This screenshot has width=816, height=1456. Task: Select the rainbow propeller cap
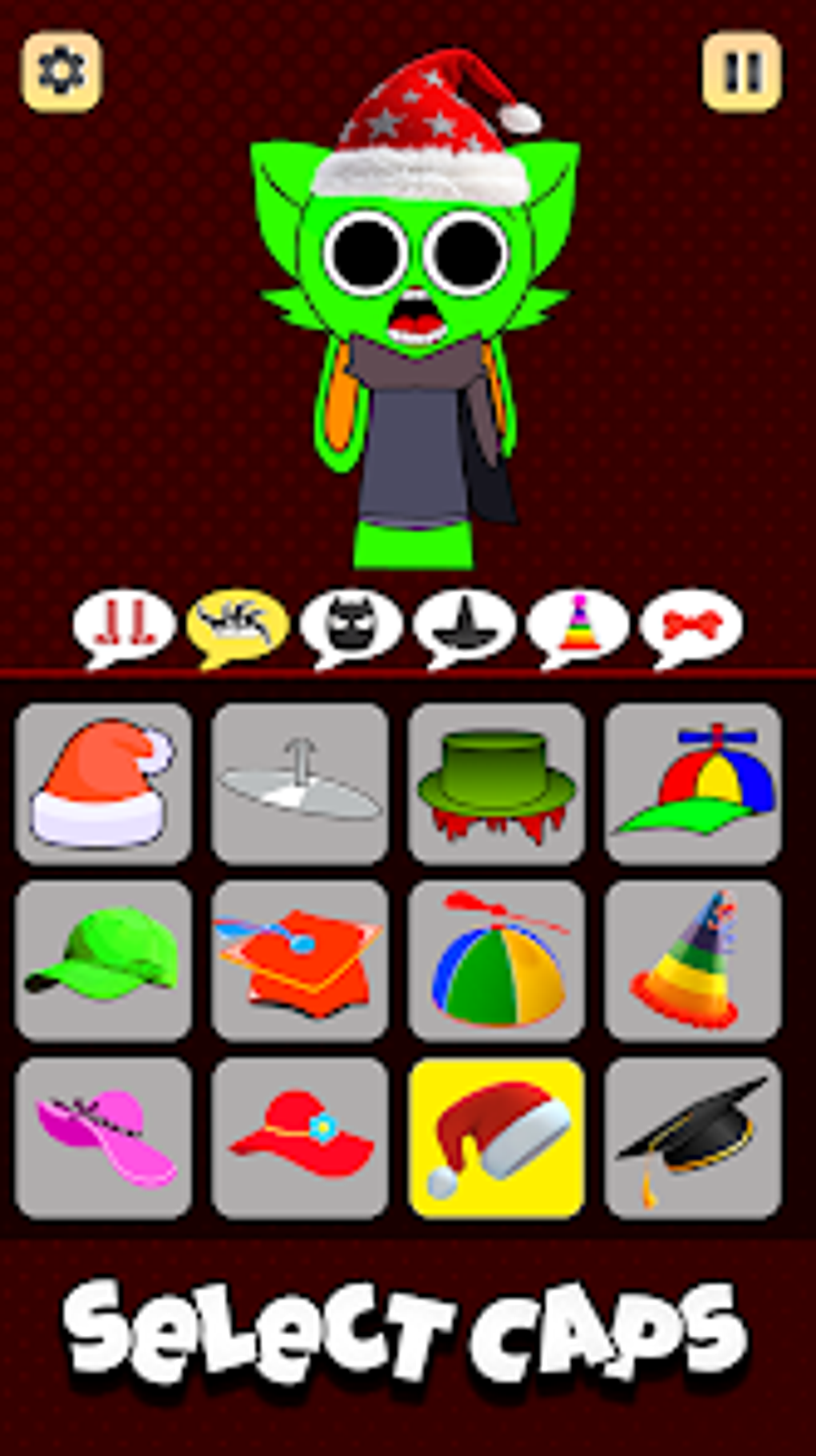click(x=694, y=783)
